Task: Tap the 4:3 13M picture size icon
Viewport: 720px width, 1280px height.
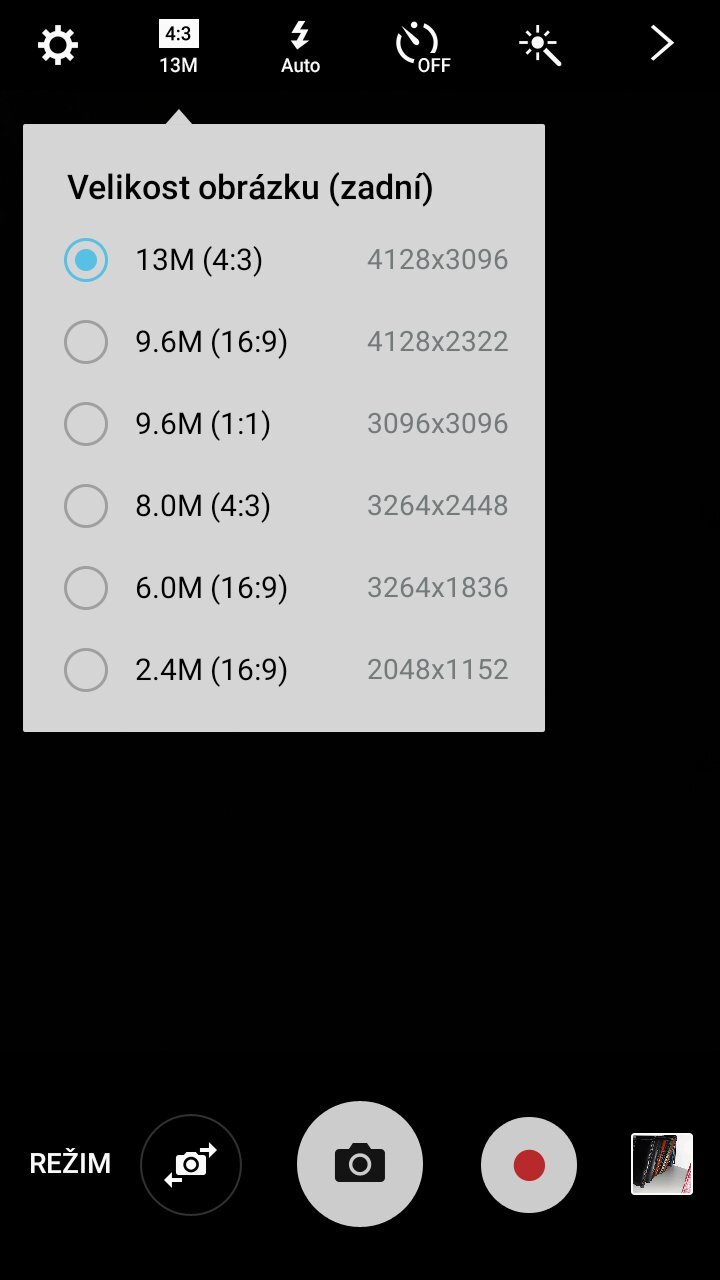Action: [x=178, y=47]
